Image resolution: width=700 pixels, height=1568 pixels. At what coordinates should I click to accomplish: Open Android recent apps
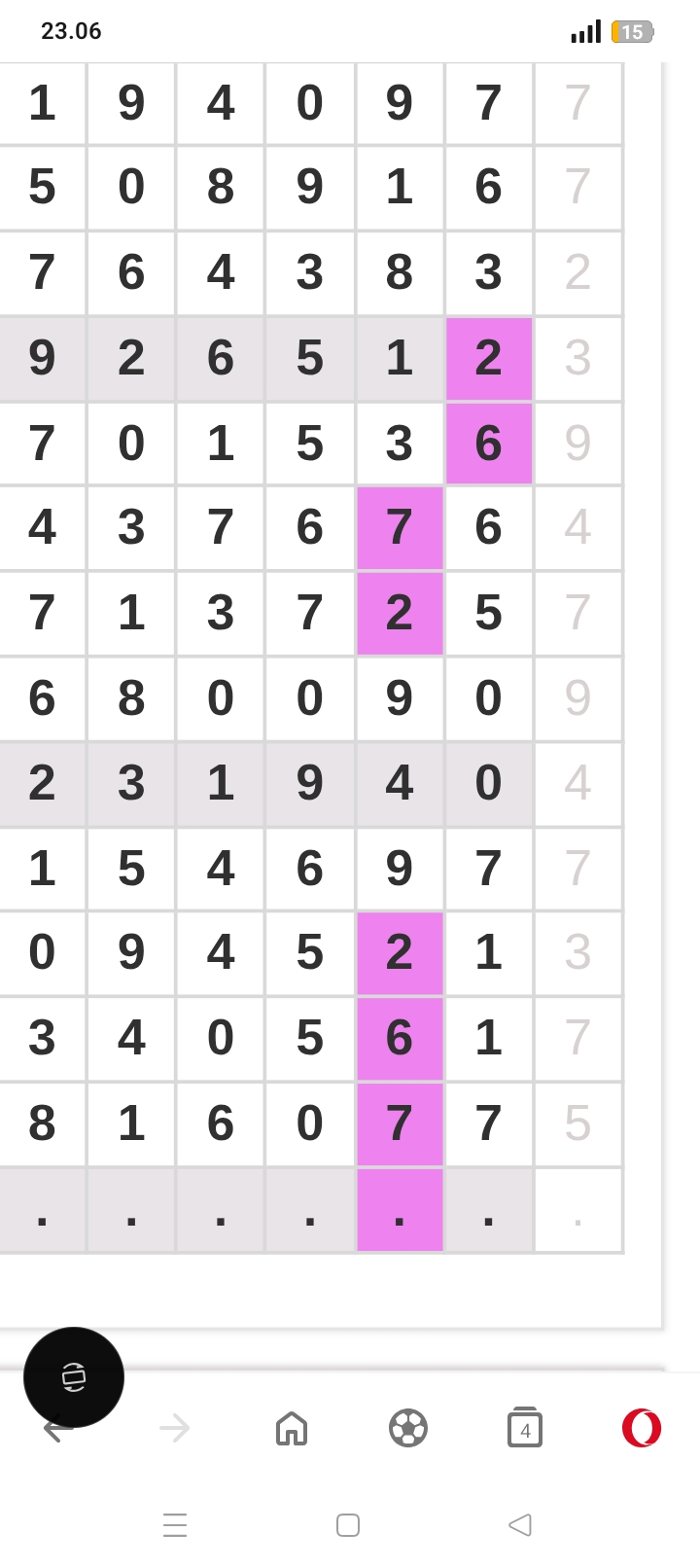(x=175, y=1524)
